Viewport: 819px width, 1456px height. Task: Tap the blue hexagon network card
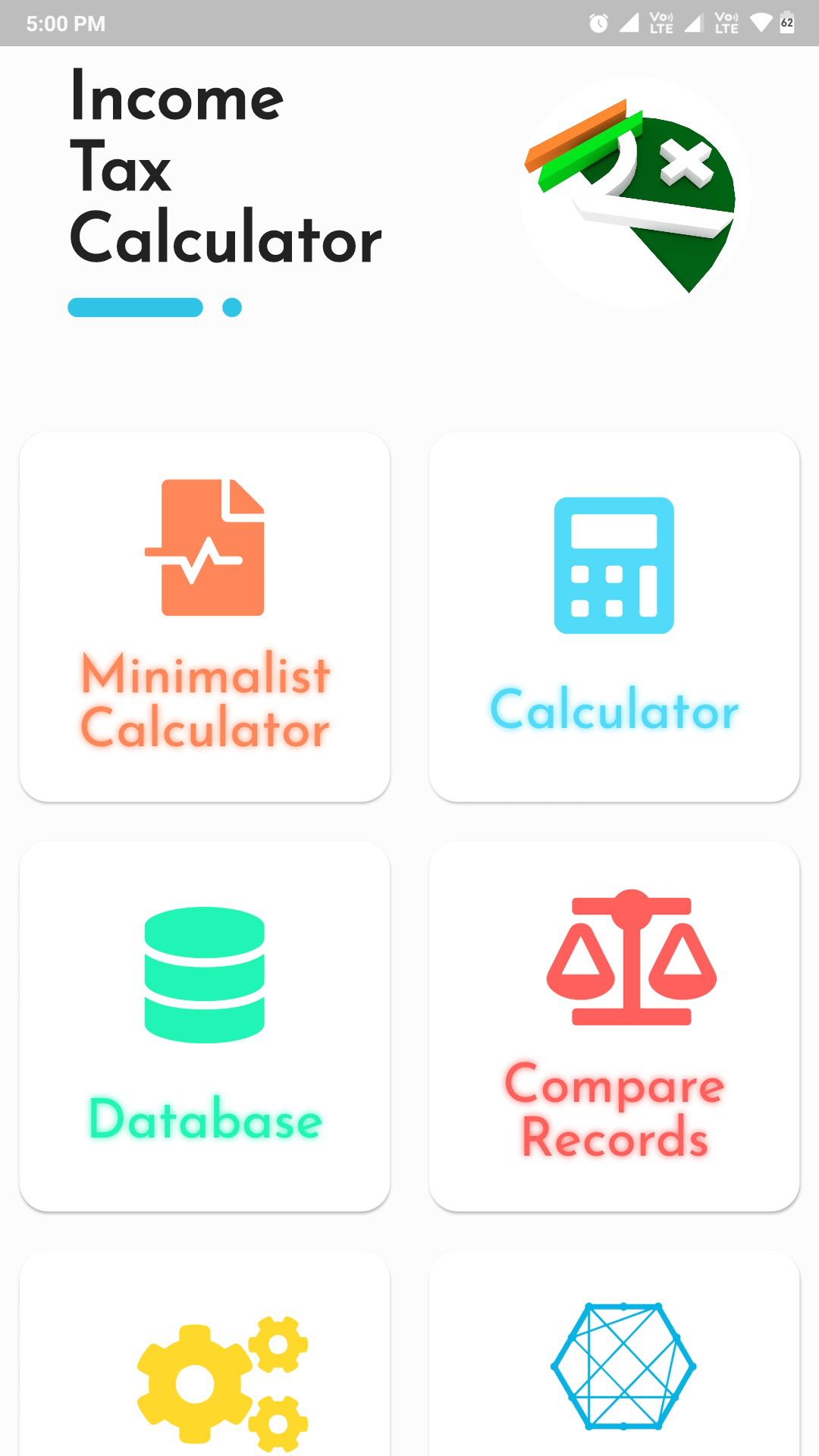pyautogui.click(x=614, y=1354)
